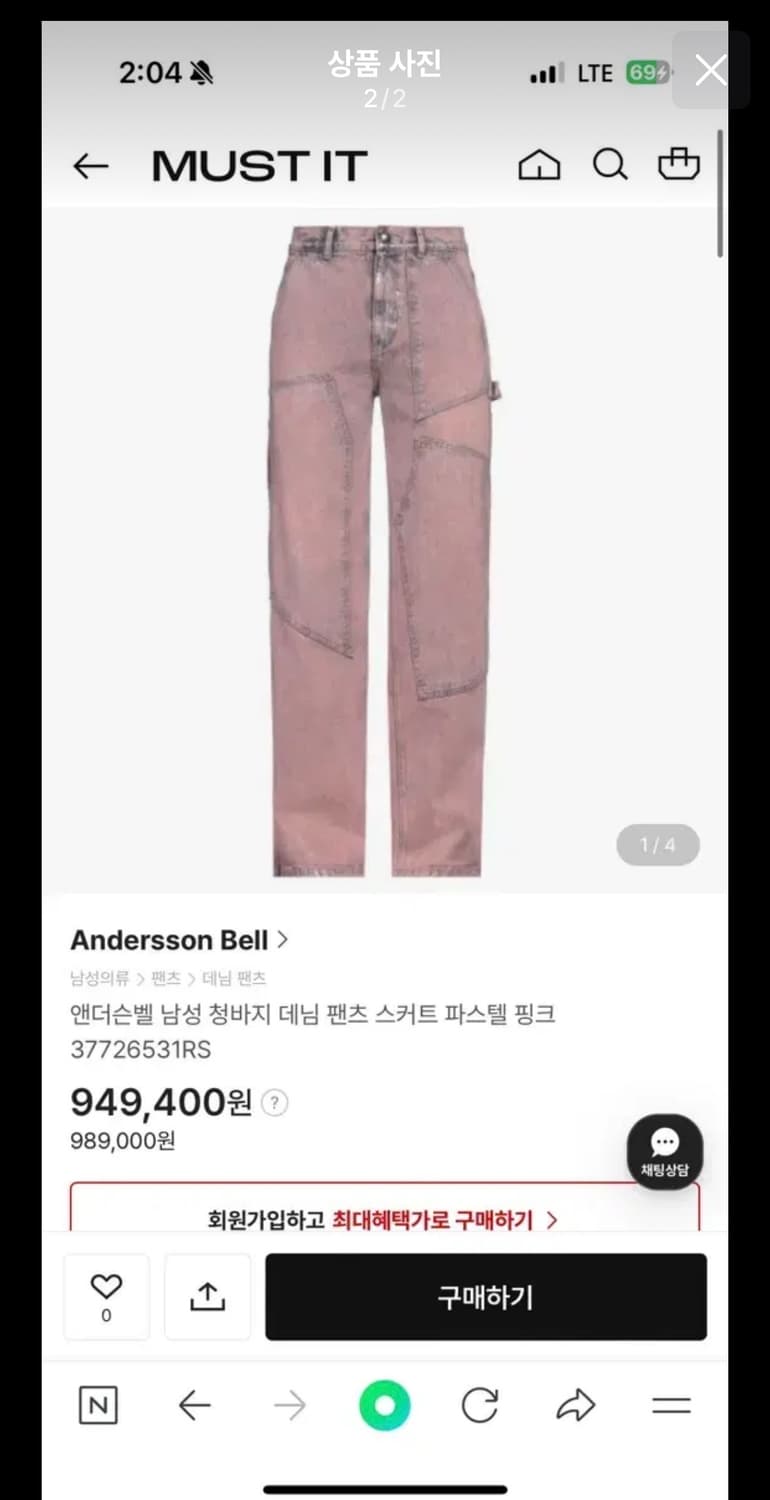Open the 팬츠 category breadcrumb
Image resolution: width=770 pixels, height=1500 pixels.
[x=166, y=978]
